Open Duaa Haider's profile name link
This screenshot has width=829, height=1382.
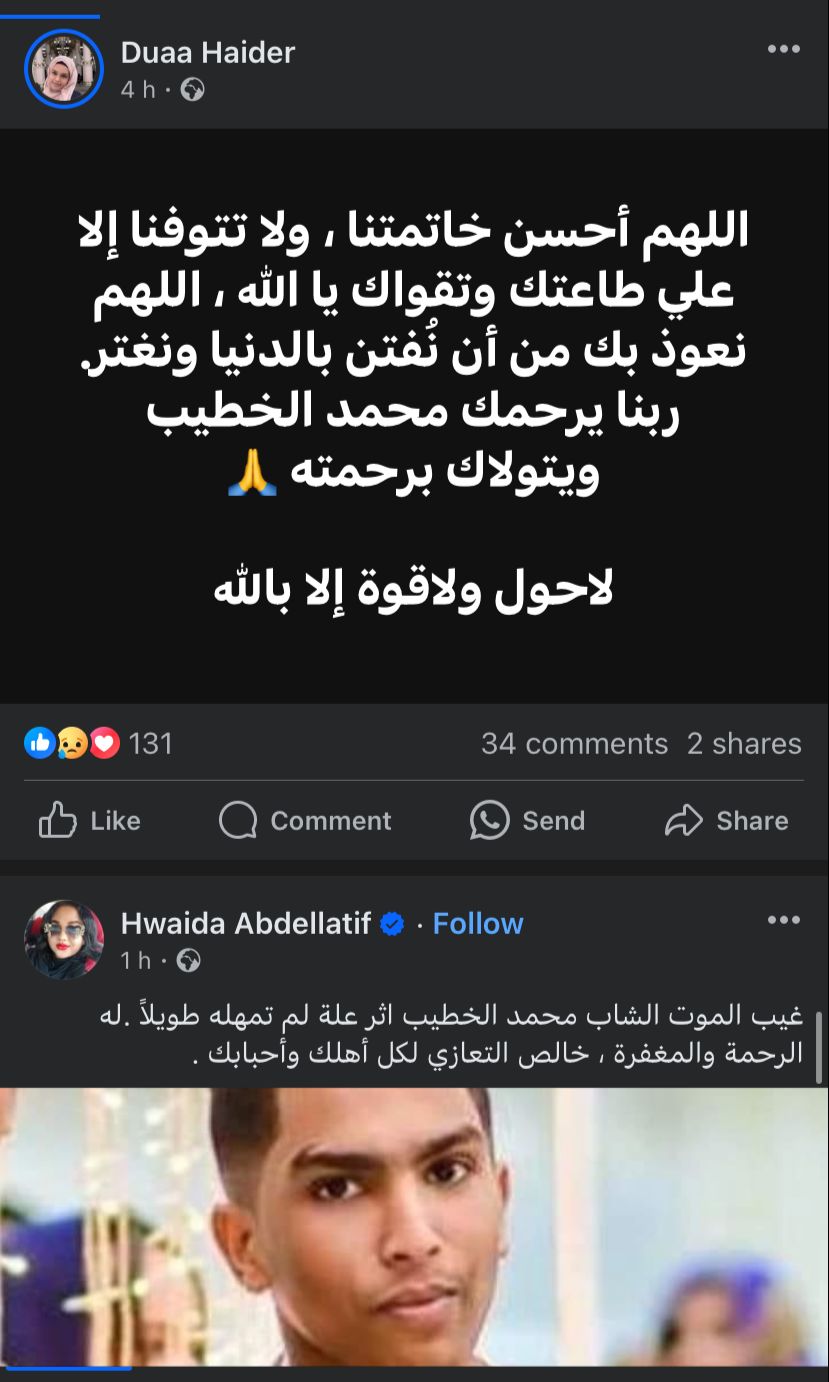click(x=208, y=53)
